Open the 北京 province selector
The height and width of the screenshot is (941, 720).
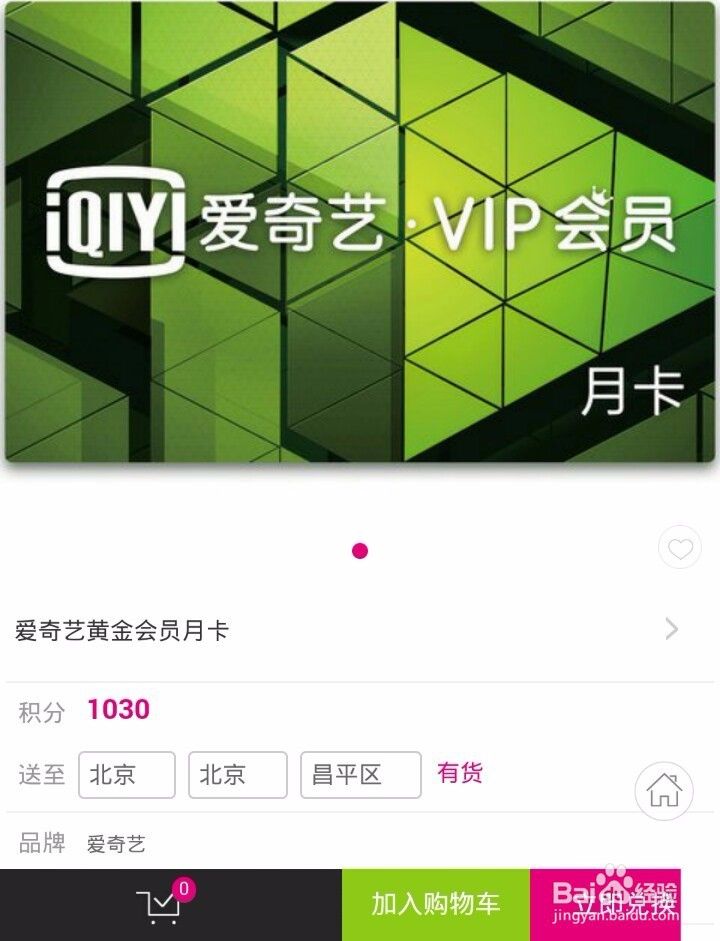(x=127, y=775)
